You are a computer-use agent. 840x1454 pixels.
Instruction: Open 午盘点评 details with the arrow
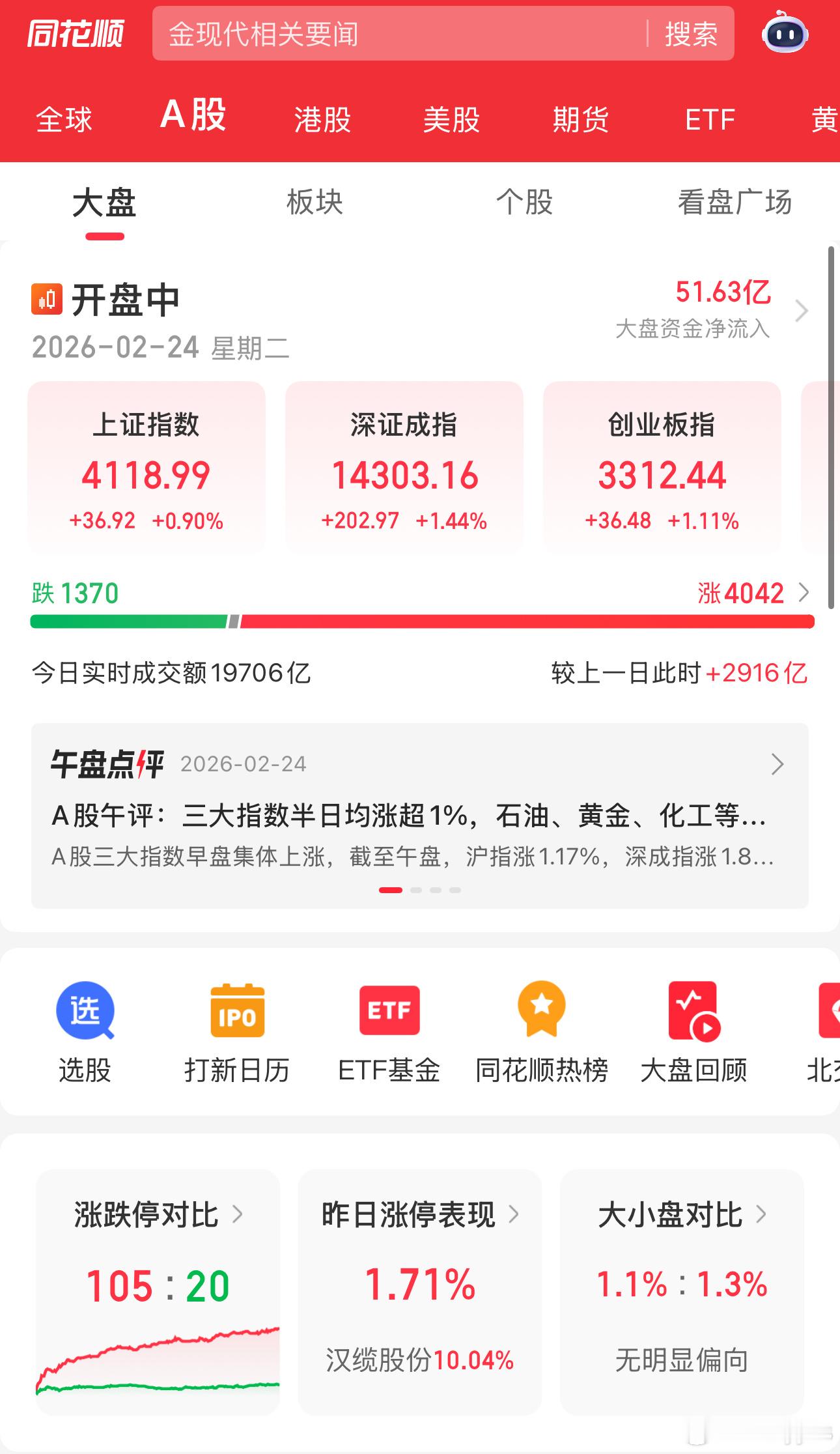776,763
